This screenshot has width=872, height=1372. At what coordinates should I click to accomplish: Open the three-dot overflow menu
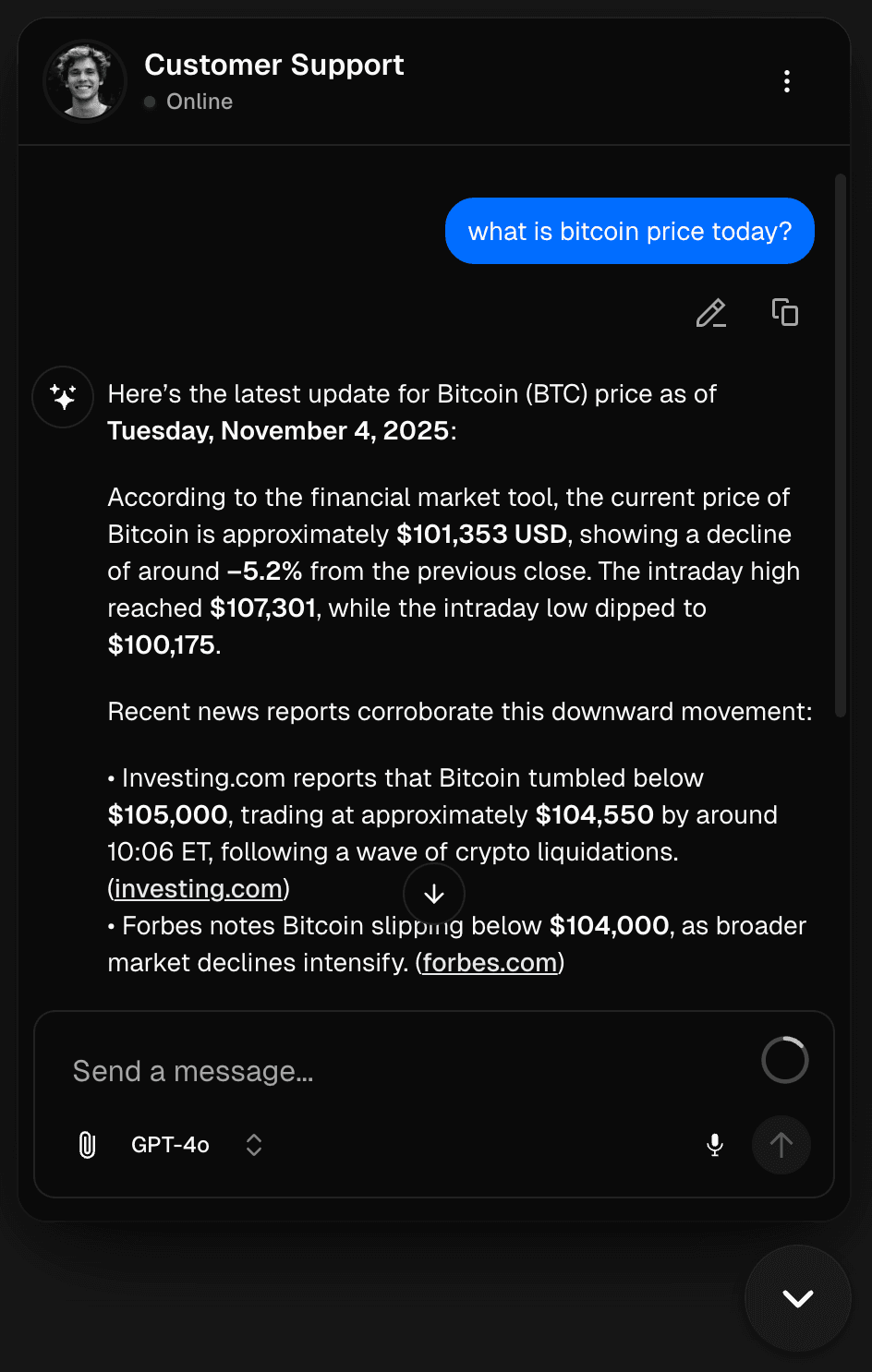coord(786,81)
